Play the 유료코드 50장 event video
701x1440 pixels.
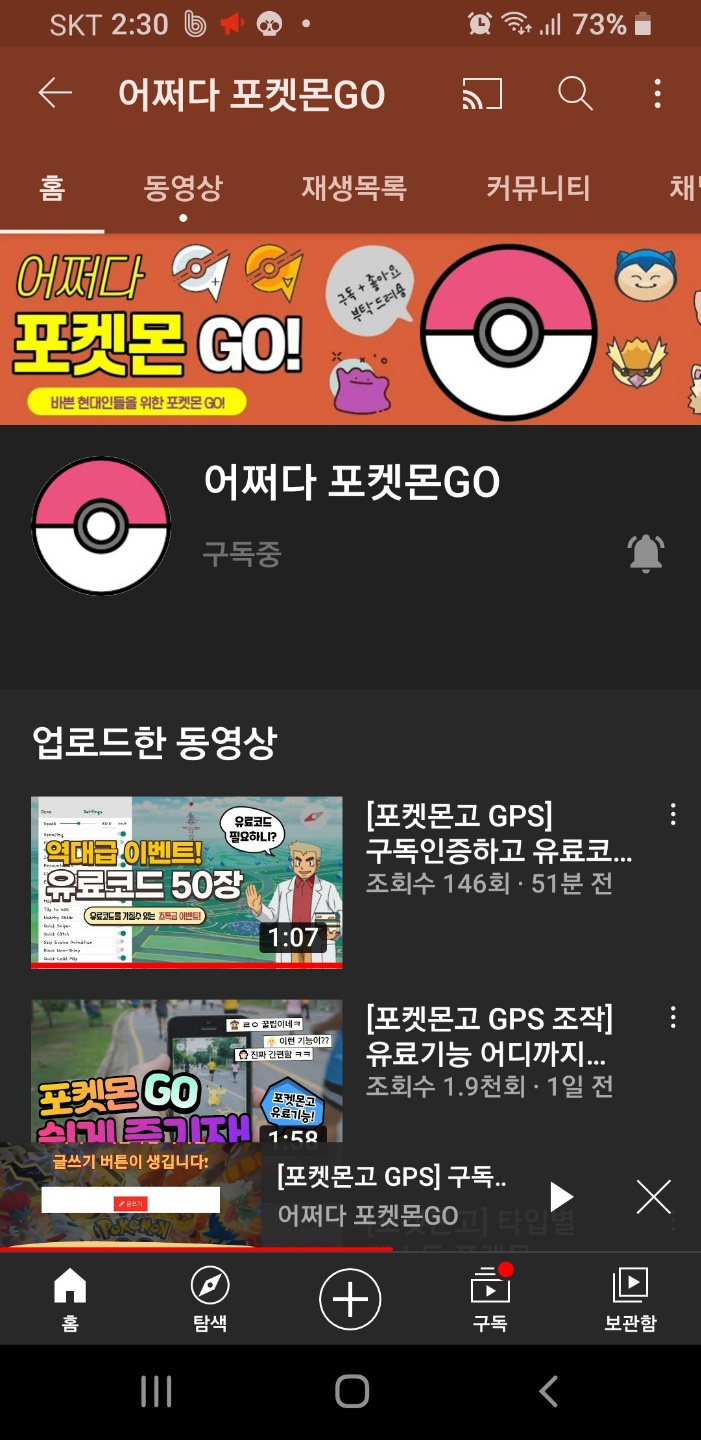pyautogui.click(x=187, y=882)
